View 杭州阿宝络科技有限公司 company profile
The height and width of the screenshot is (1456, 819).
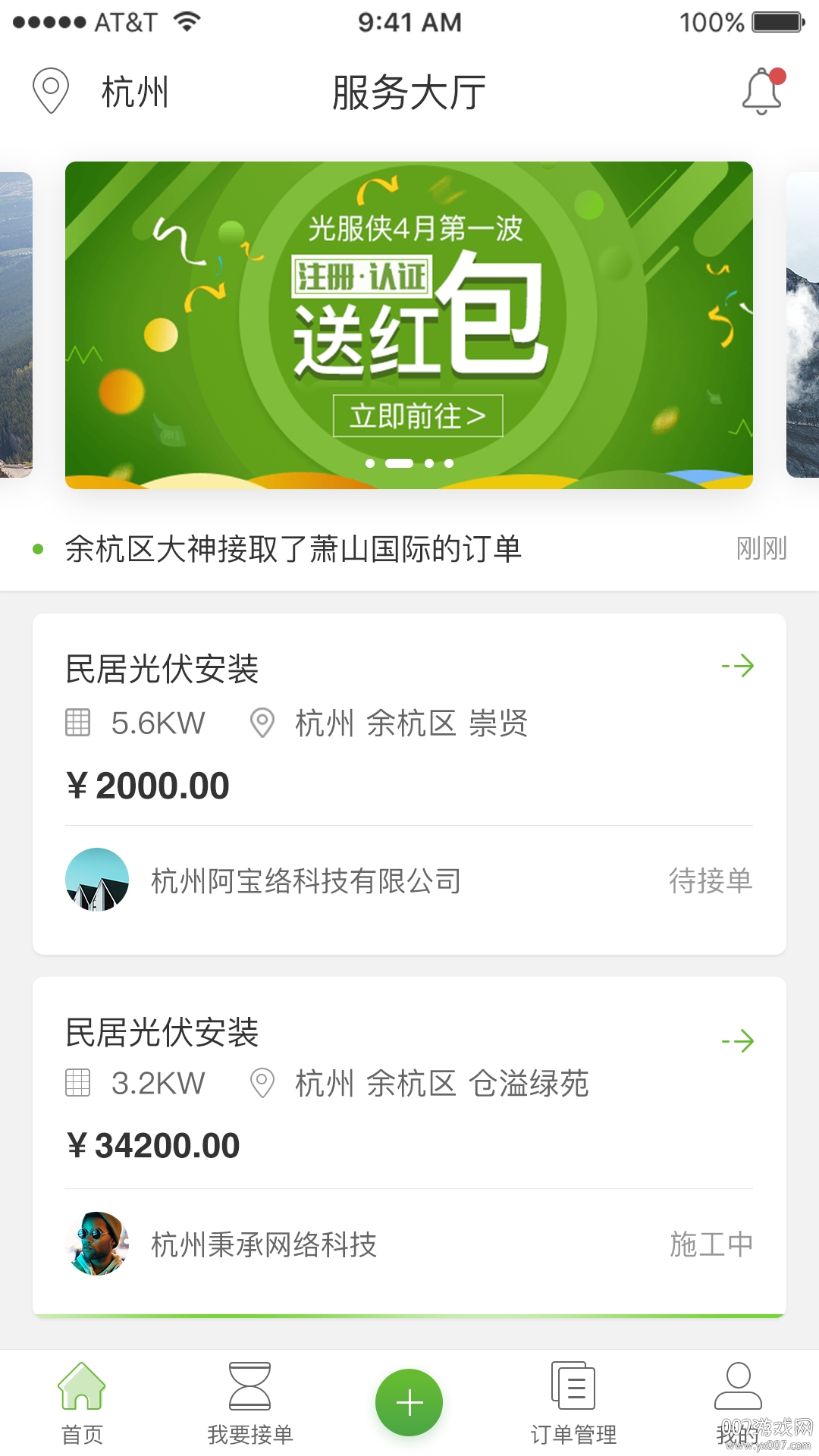pyautogui.click(x=306, y=880)
